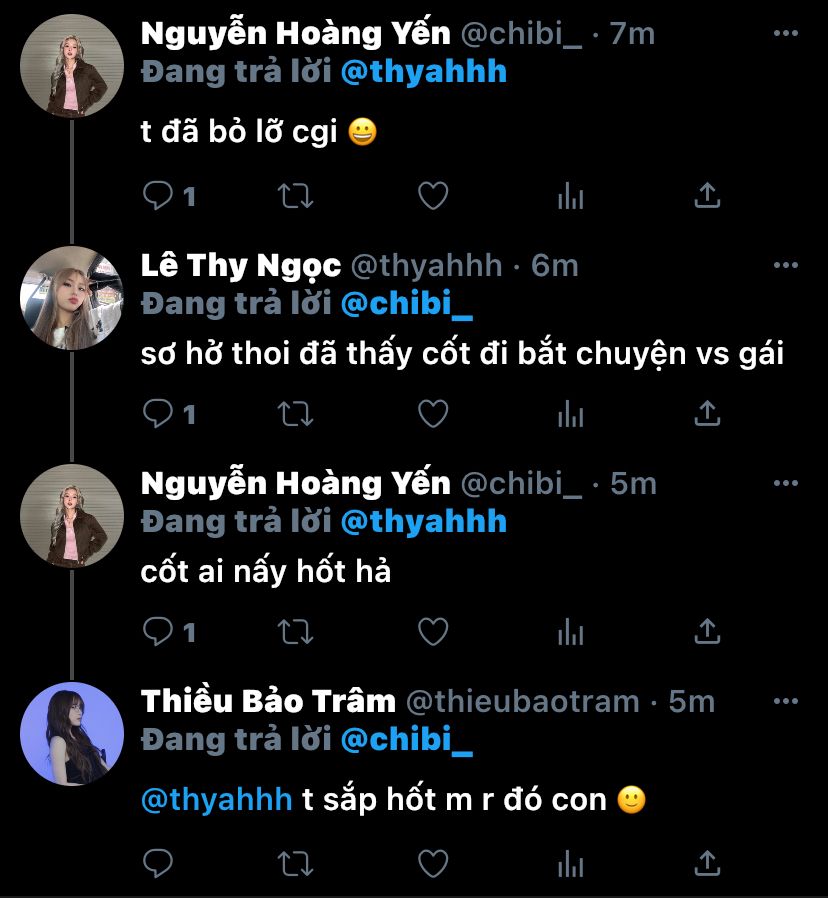
Task: Reply to the tweet "t đã bỏ lỡ cgi"
Action: 159,195
